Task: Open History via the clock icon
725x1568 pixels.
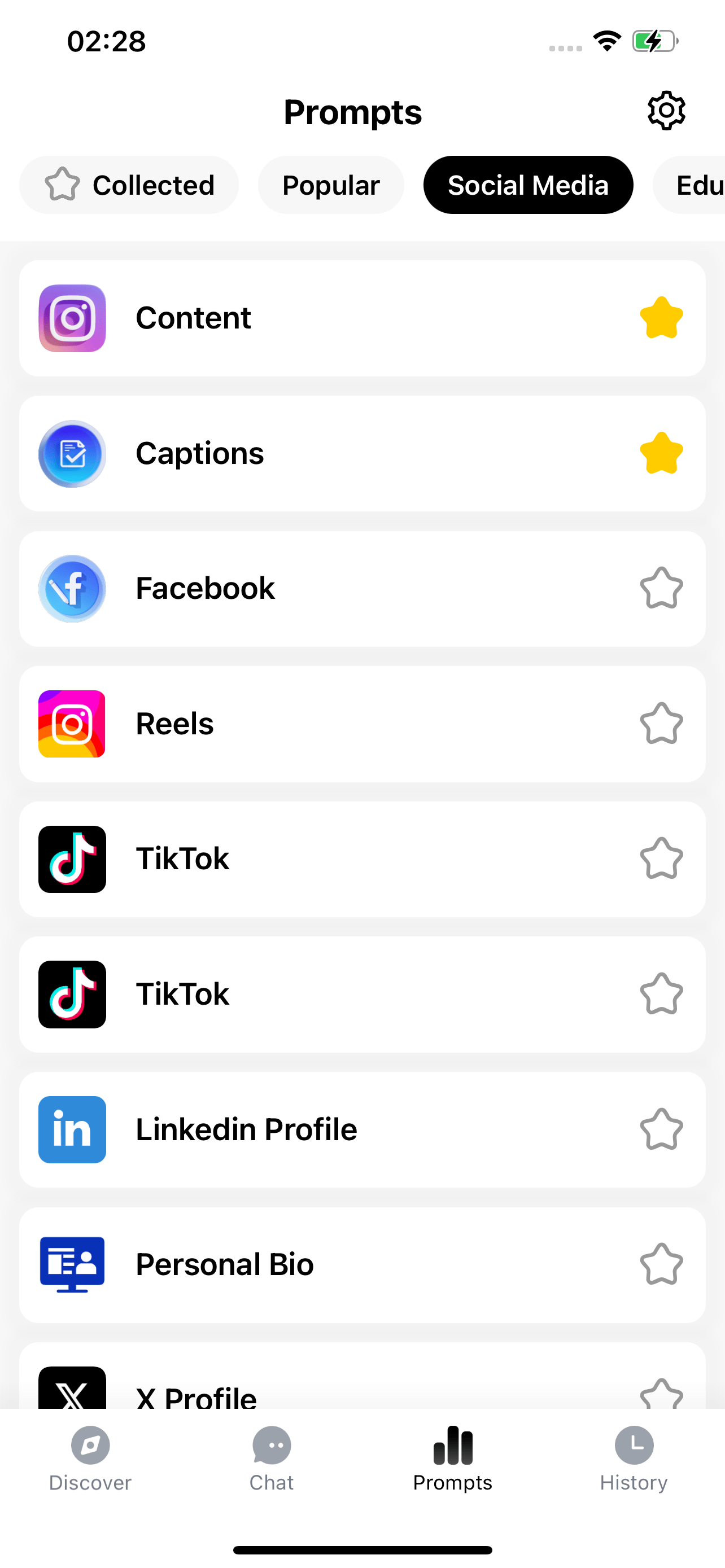Action: [x=634, y=1445]
